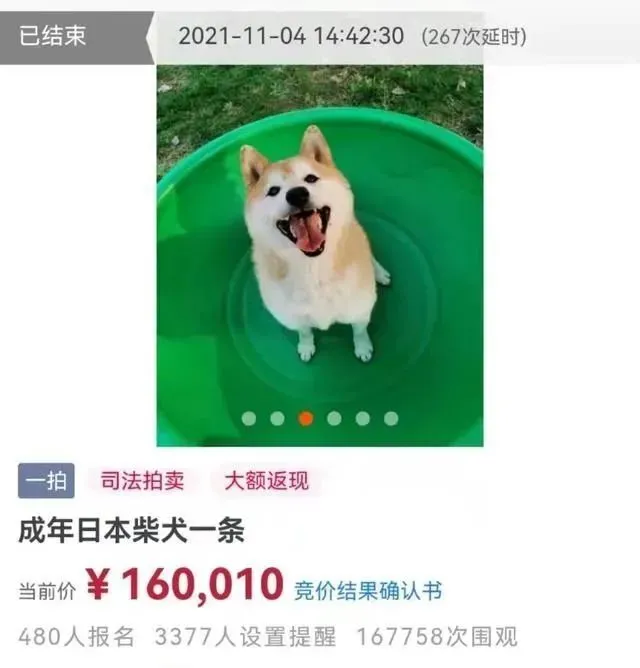Tap the 司法拍卖 tag
The image size is (640, 668).
click(x=142, y=481)
